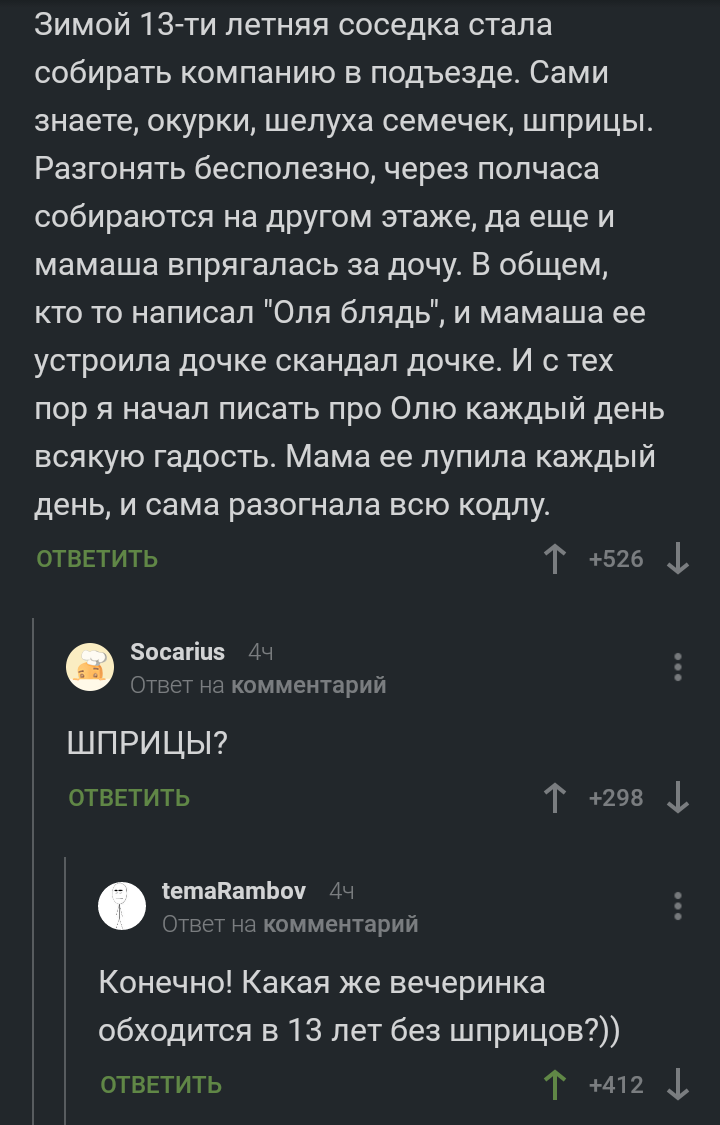The height and width of the screenshot is (1125, 720).
Task: Upvote Socarius comment with +298
Action: pyautogui.click(x=553, y=798)
